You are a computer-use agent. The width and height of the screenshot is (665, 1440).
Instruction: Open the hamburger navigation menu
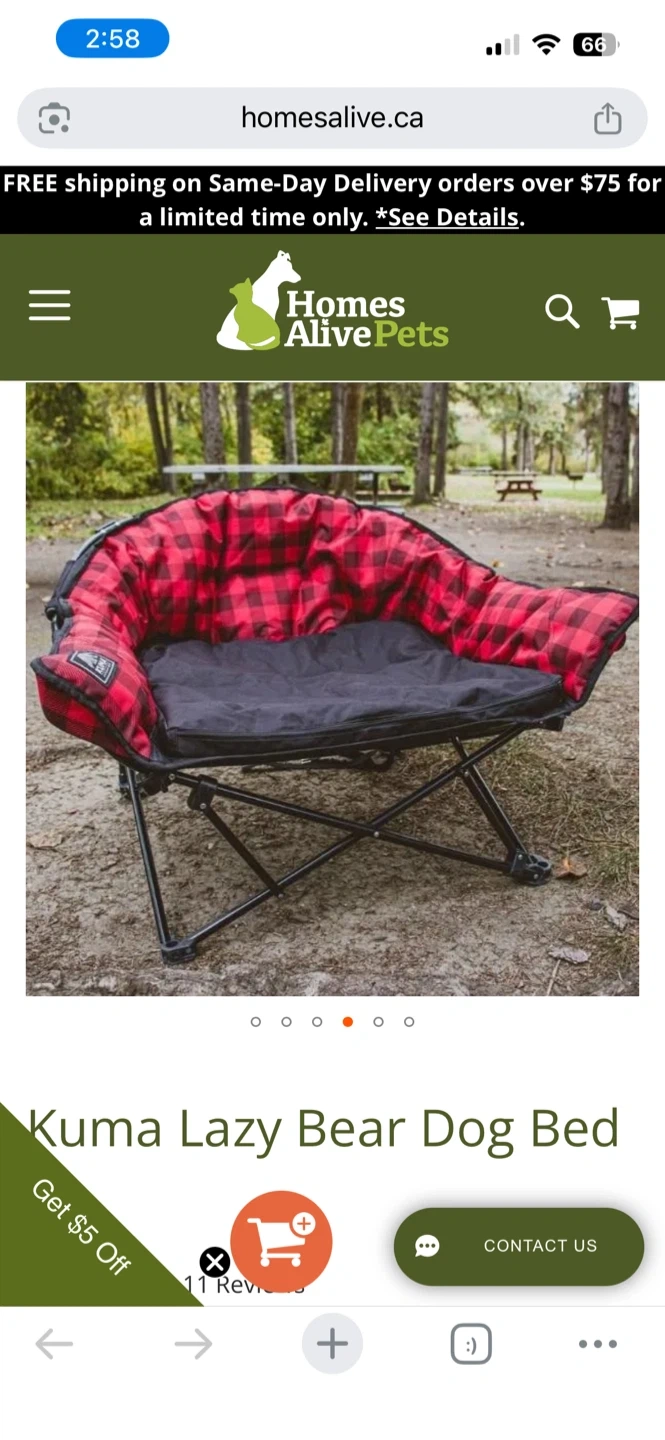click(50, 306)
